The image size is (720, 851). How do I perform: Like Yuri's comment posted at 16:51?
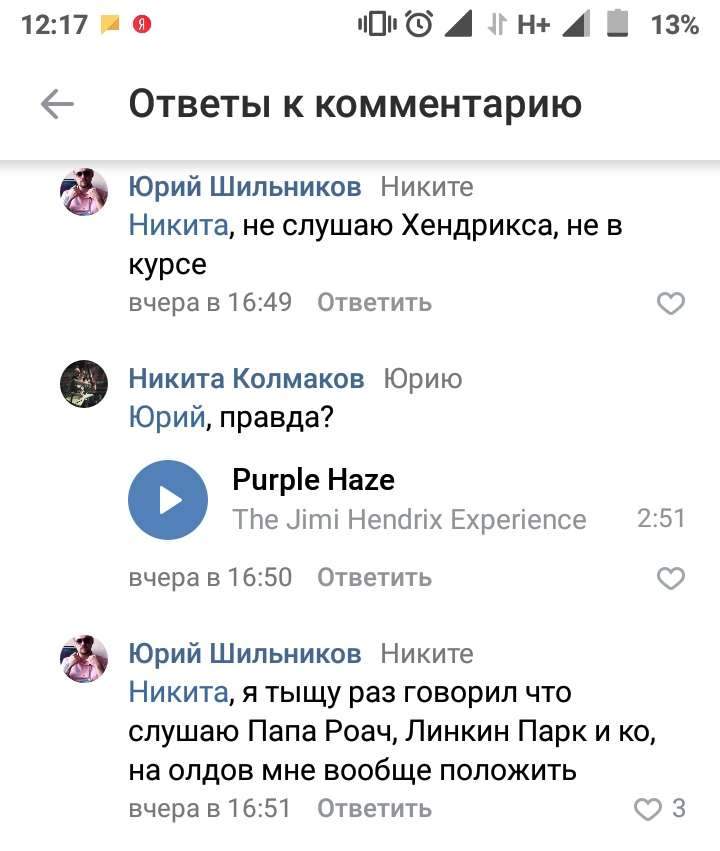[650, 809]
